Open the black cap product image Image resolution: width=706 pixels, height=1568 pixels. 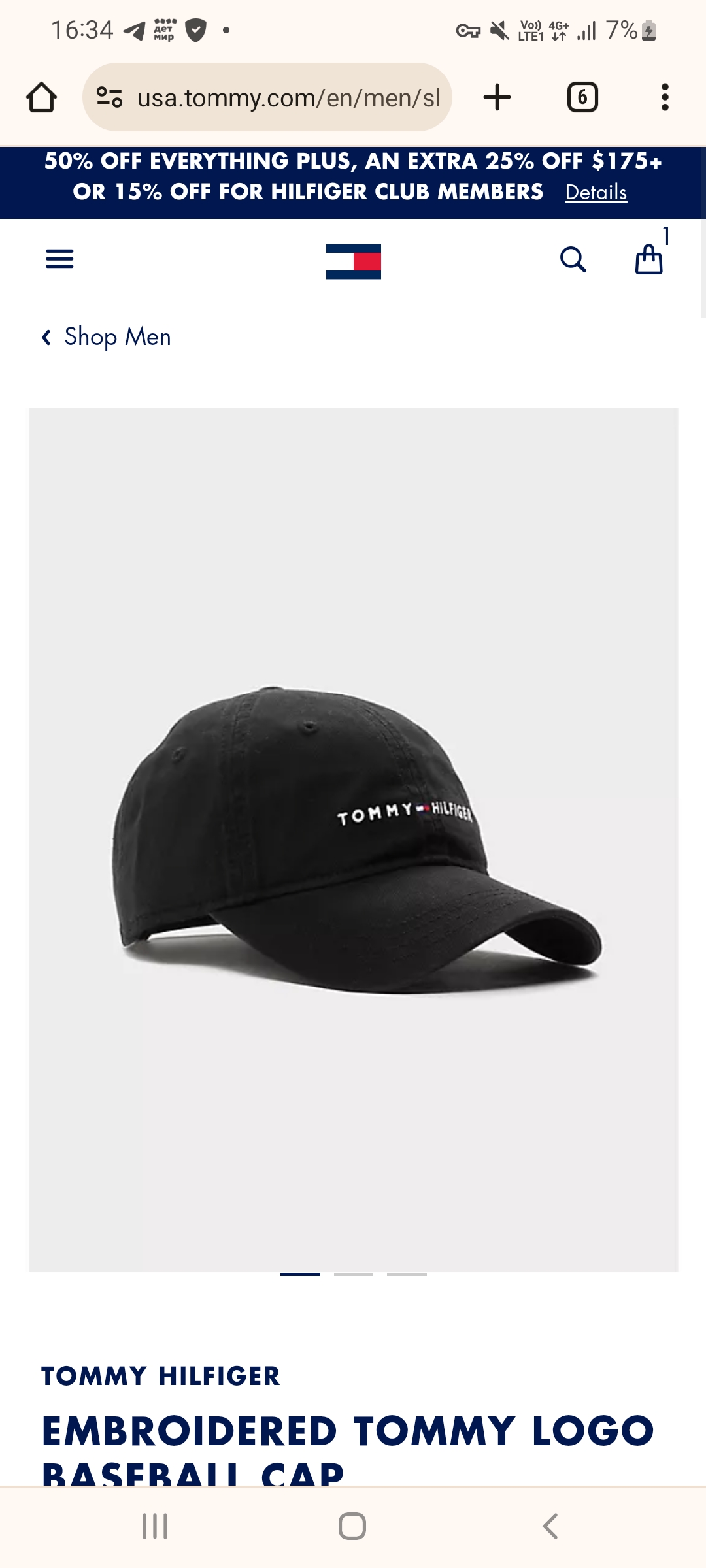coord(353,839)
